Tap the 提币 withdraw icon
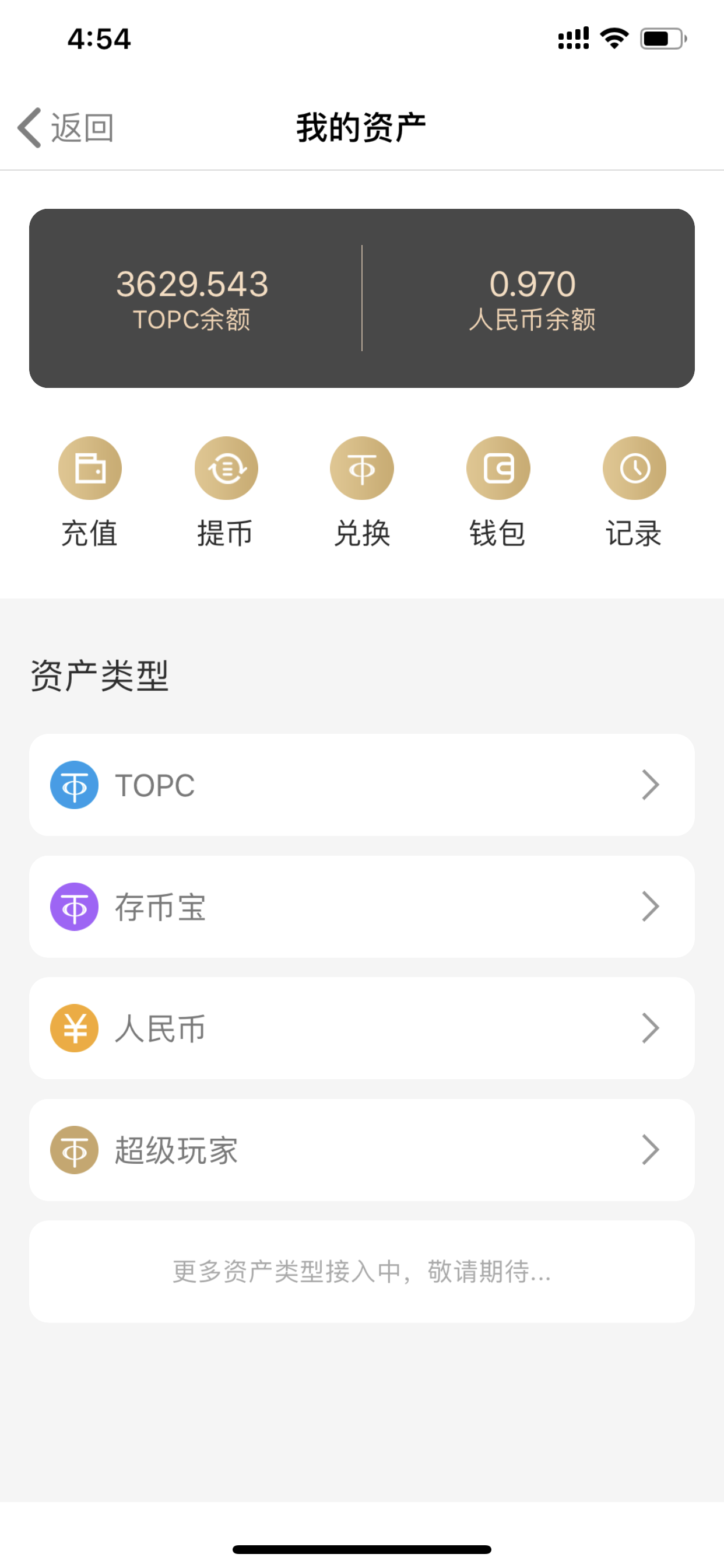 tap(226, 468)
